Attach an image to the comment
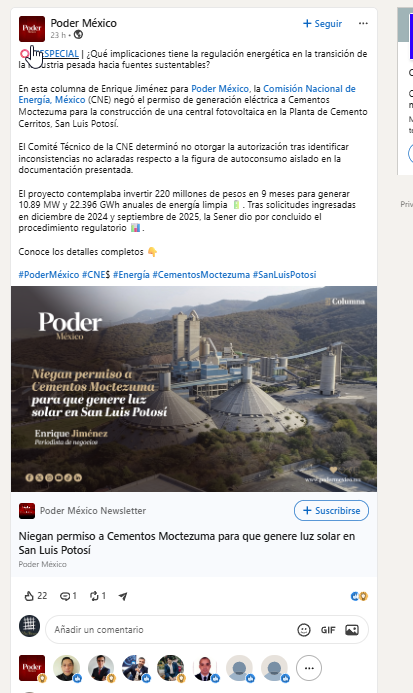The image size is (413, 693). [352, 630]
